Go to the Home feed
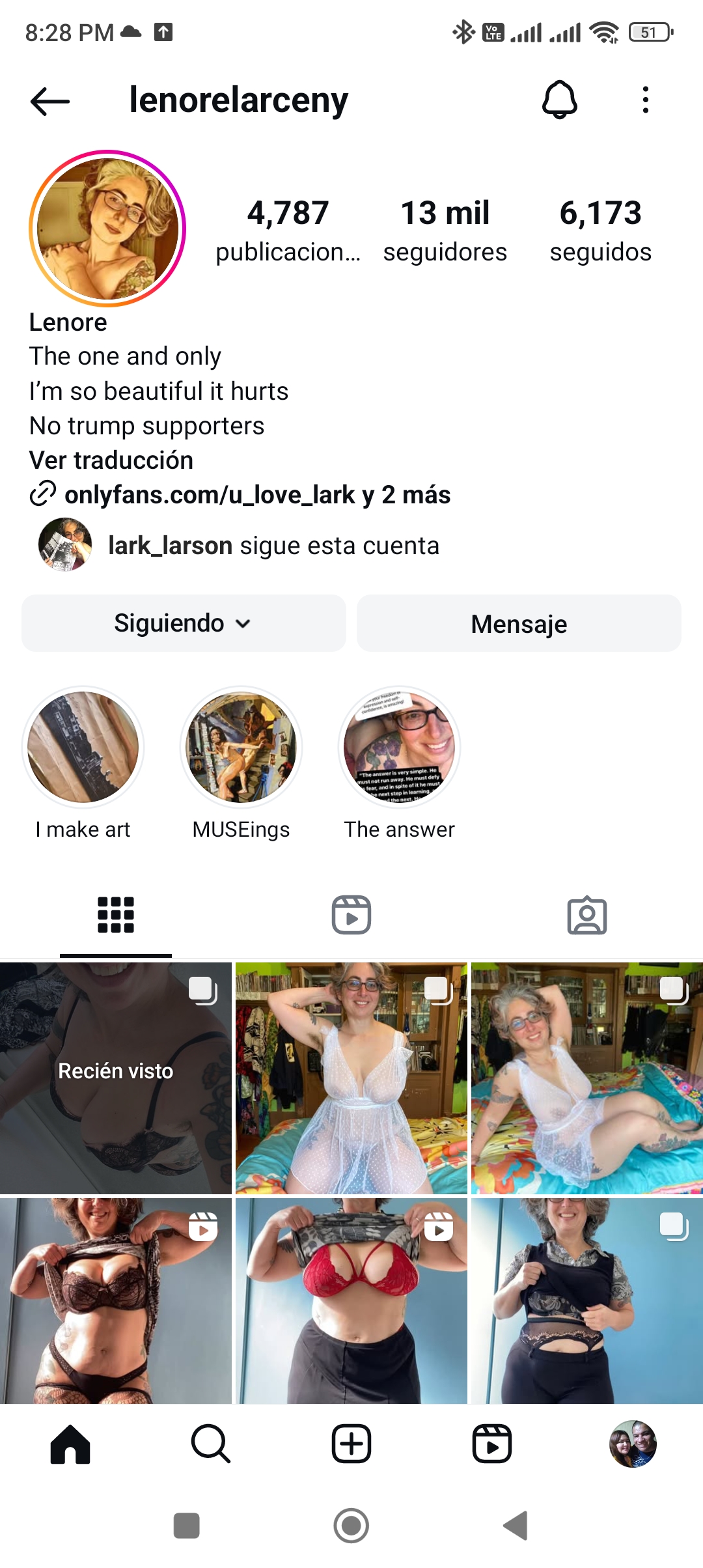 70,1444
